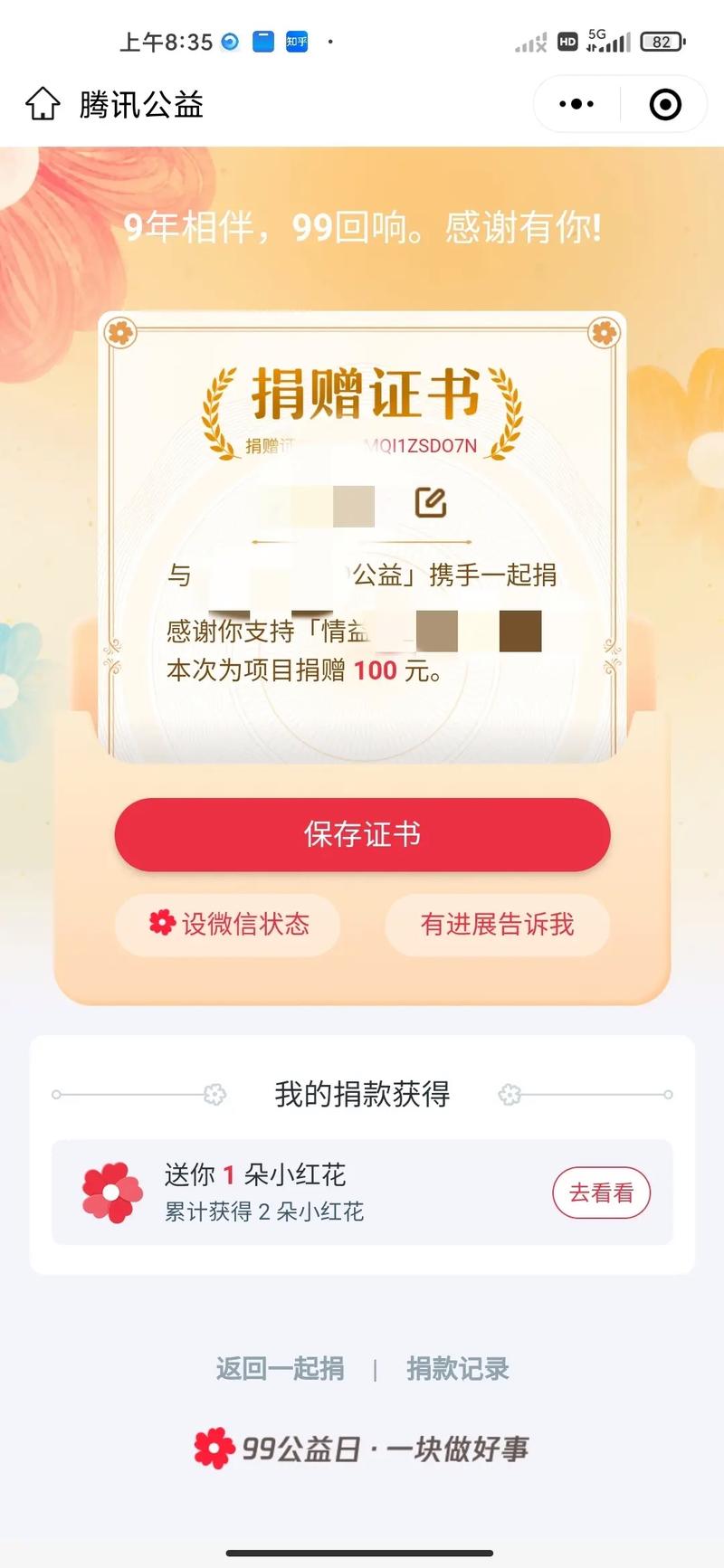Open the 返回一起捐 link
The image size is (724, 1568).
281,1368
